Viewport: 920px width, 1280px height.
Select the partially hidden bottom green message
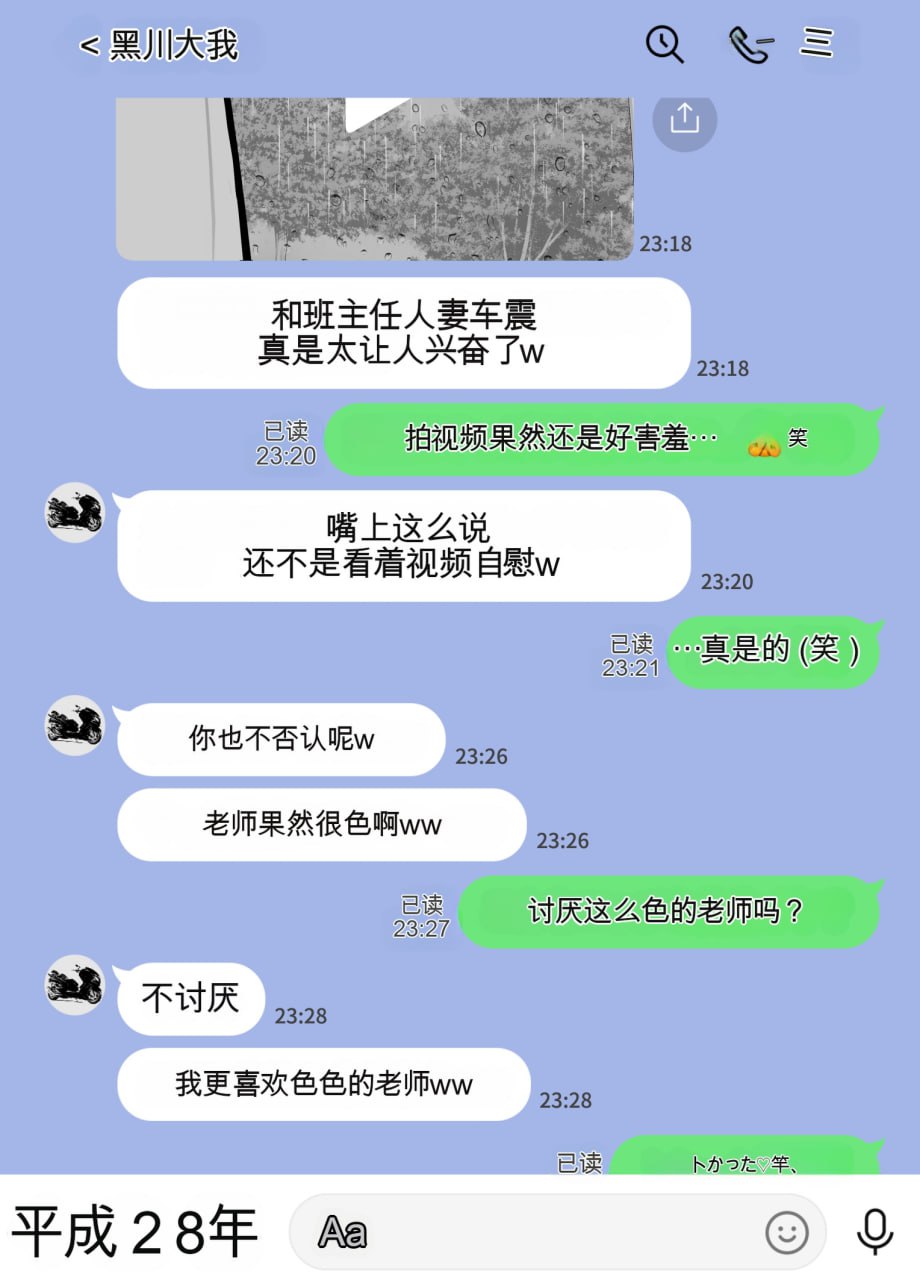tap(755, 1158)
